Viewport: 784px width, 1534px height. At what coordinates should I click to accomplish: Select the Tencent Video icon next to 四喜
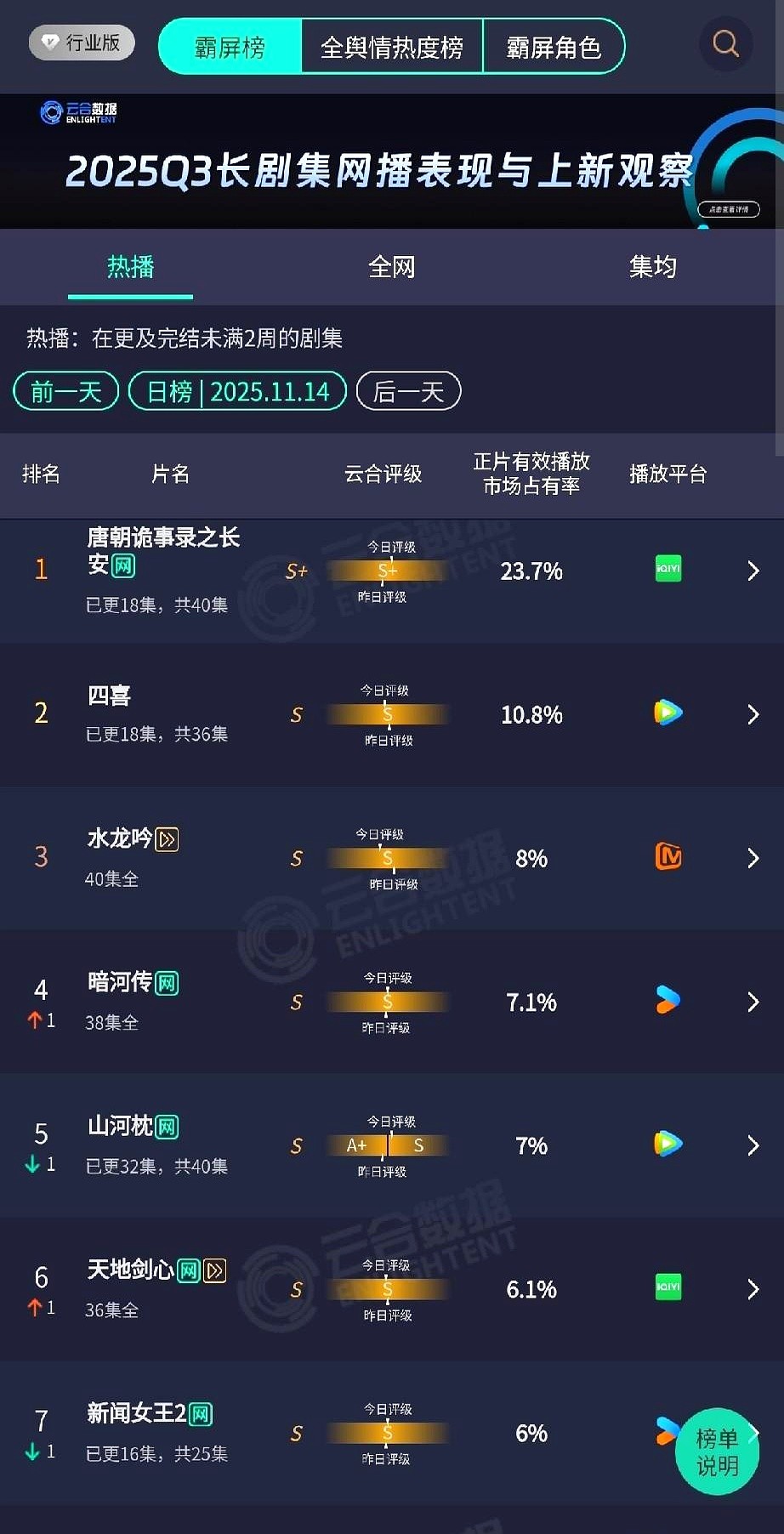click(668, 713)
